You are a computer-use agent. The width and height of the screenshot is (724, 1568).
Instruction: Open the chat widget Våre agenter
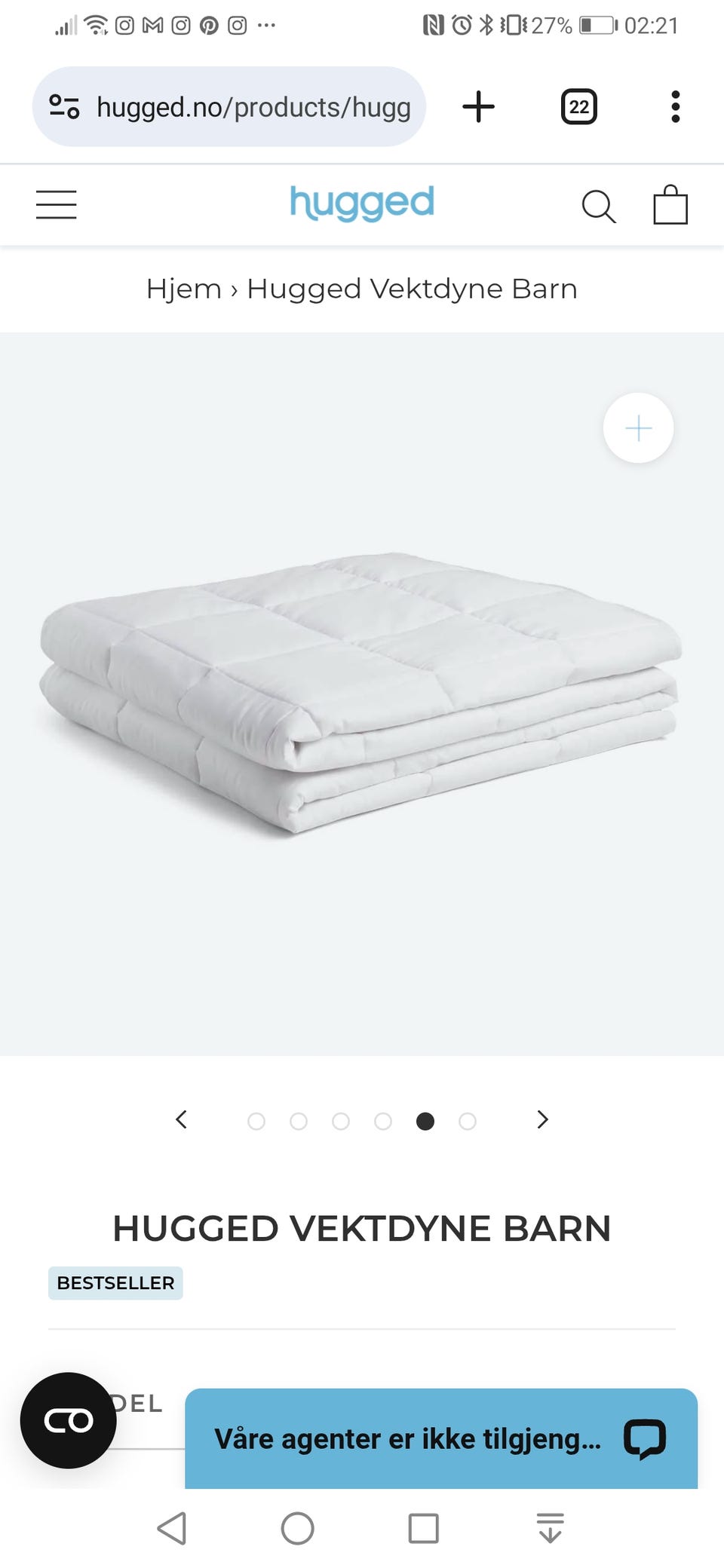point(441,1438)
